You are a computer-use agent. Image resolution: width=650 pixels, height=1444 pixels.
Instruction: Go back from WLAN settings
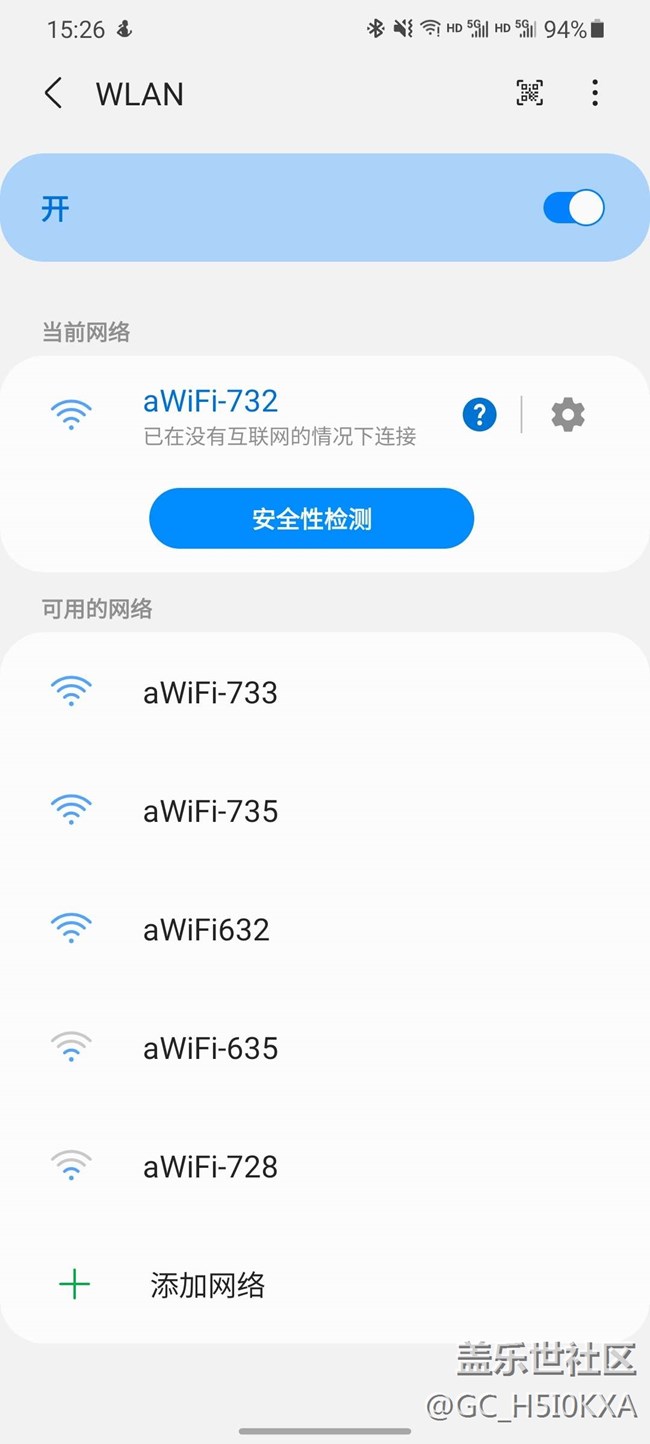pos(54,94)
